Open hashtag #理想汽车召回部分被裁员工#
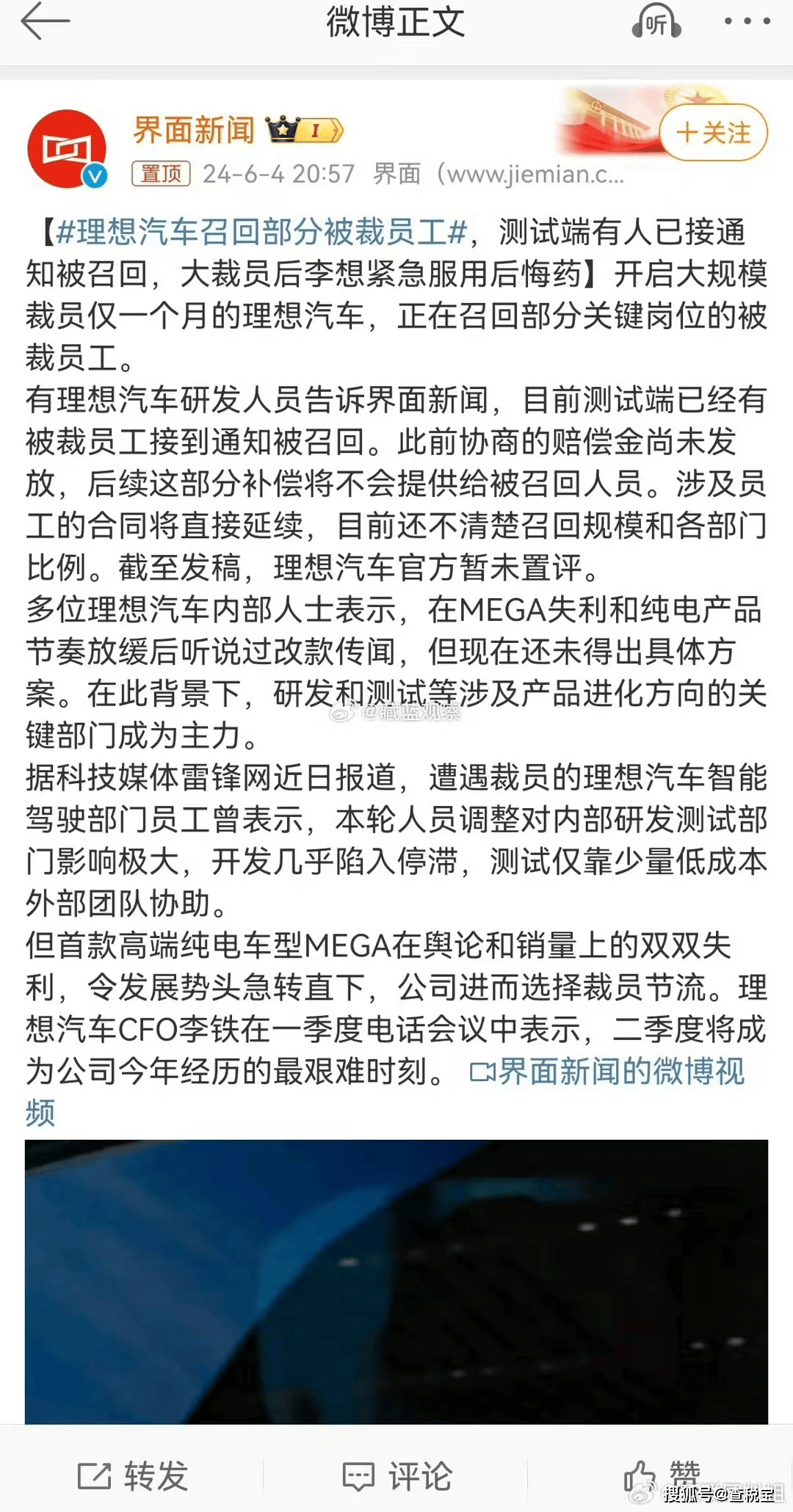This screenshot has height=1512, width=793. (261, 232)
